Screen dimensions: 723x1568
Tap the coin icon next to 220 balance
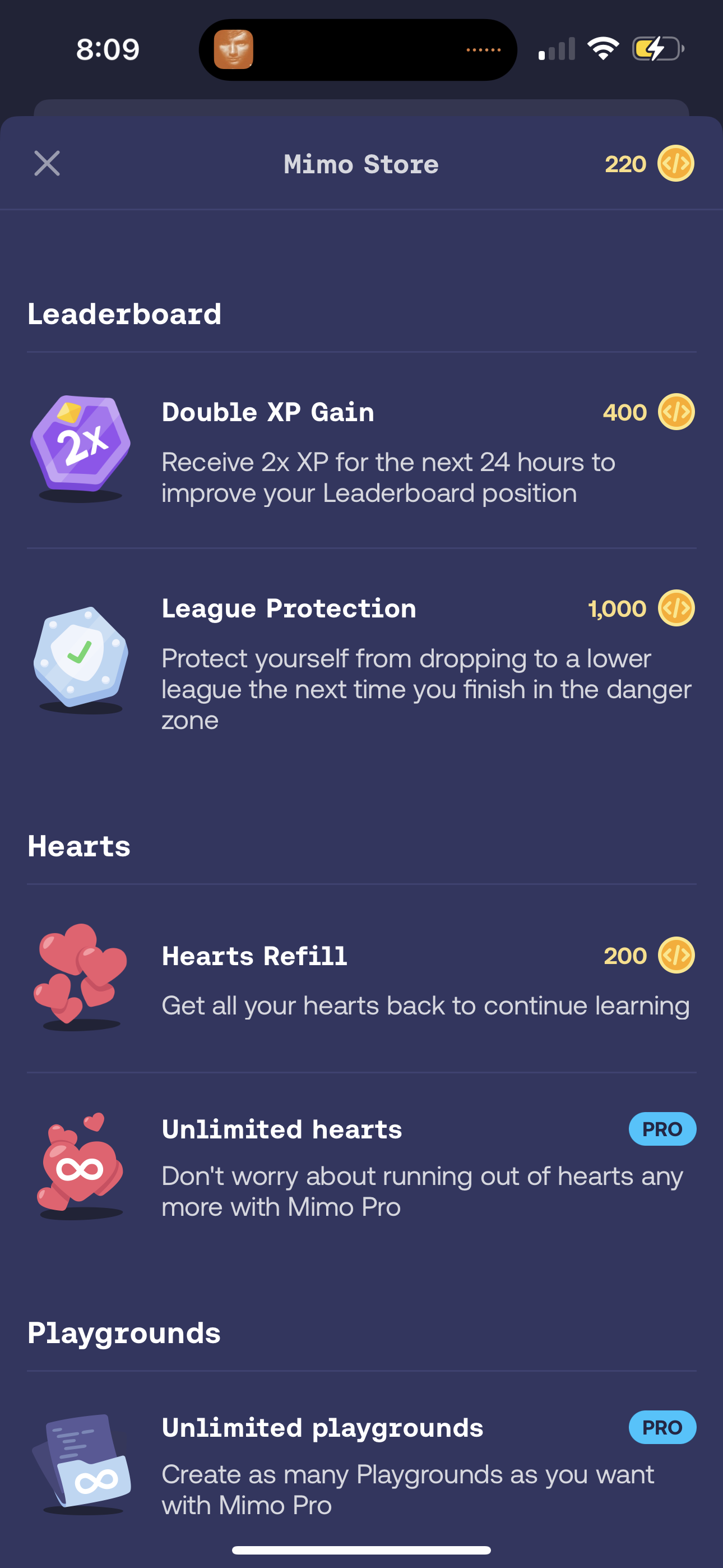tap(675, 163)
